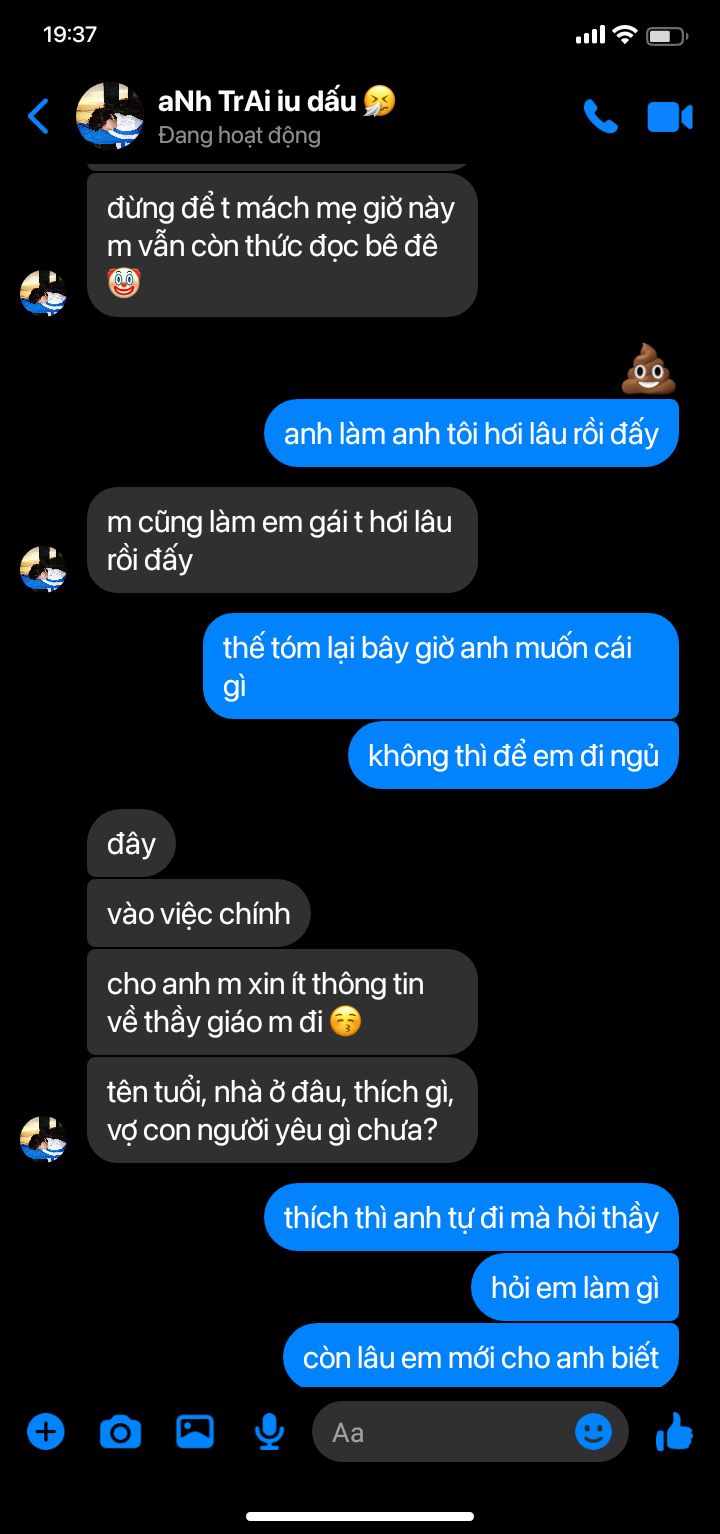Open the photo gallery picker
720x1534 pixels.
195,1432
